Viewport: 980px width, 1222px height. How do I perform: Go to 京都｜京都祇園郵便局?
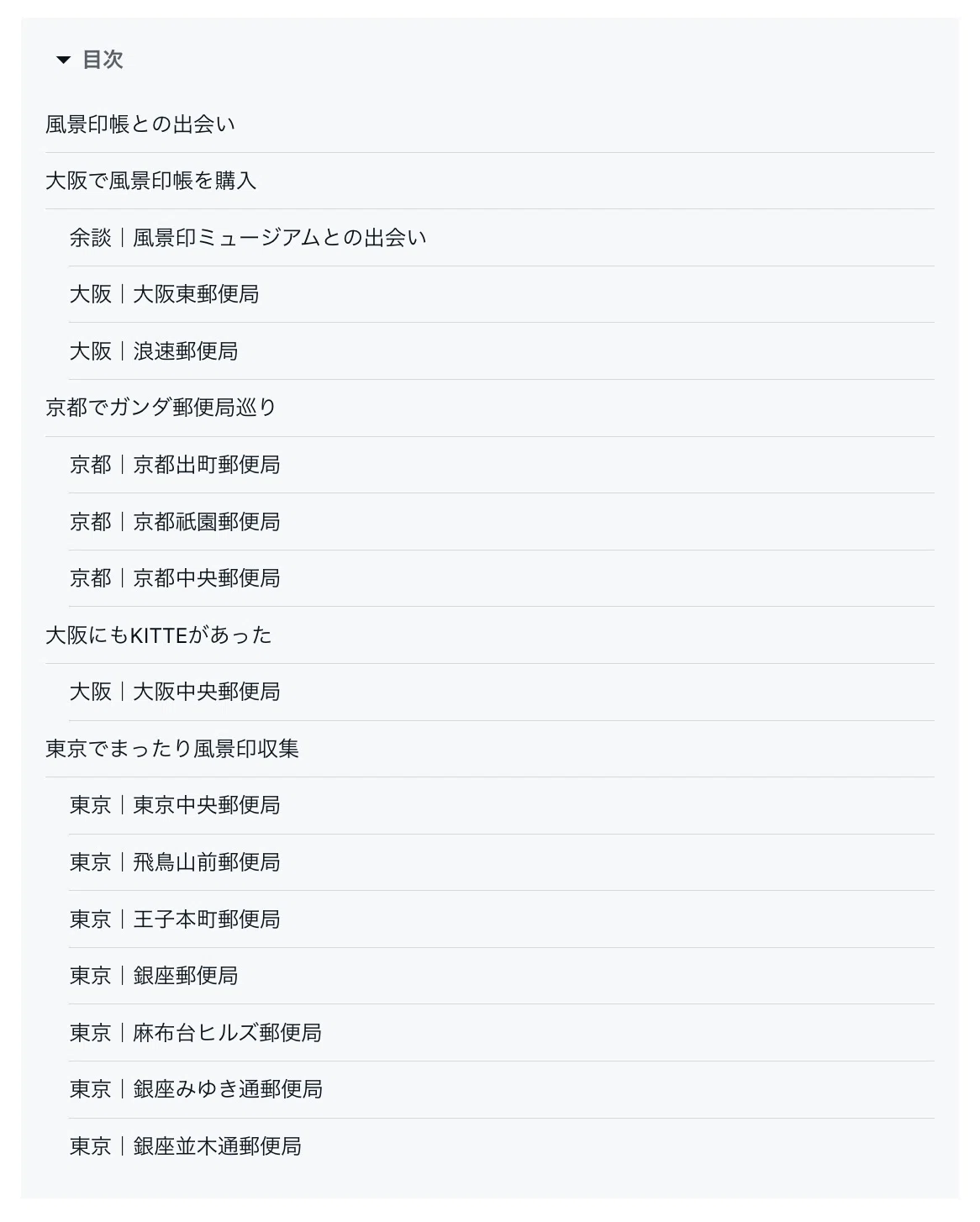coord(175,522)
